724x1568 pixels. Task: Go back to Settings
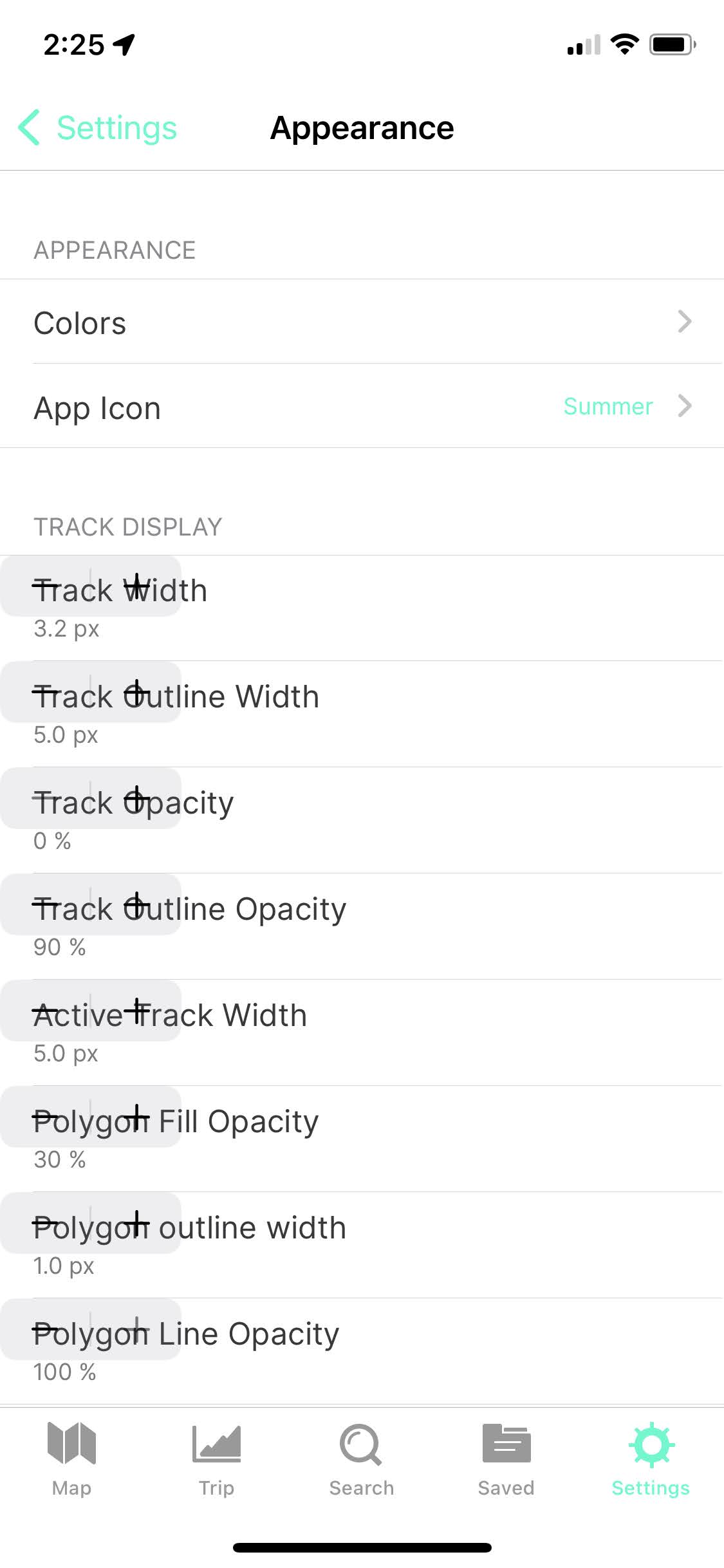click(98, 127)
